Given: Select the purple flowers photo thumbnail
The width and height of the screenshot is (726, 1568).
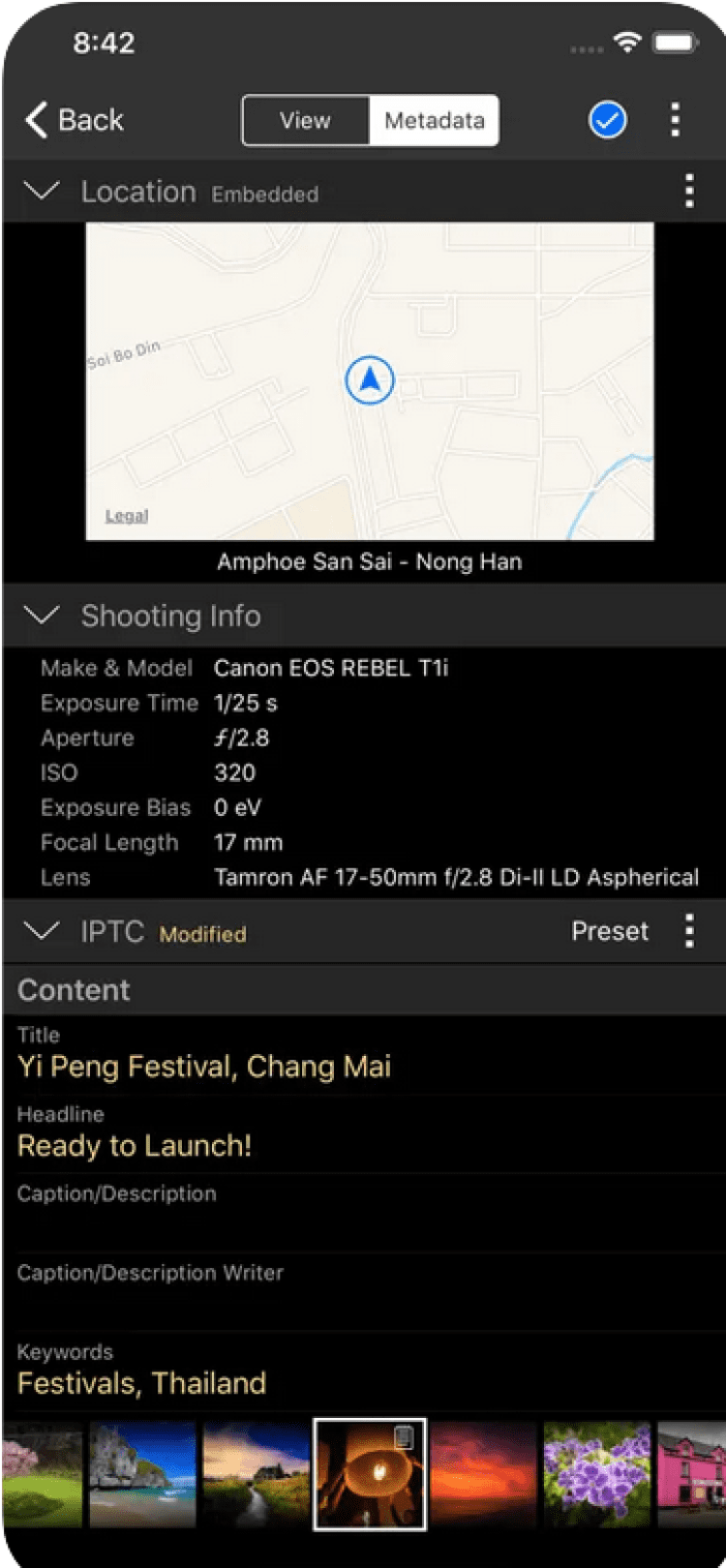Looking at the screenshot, I should click(x=596, y=1474).
